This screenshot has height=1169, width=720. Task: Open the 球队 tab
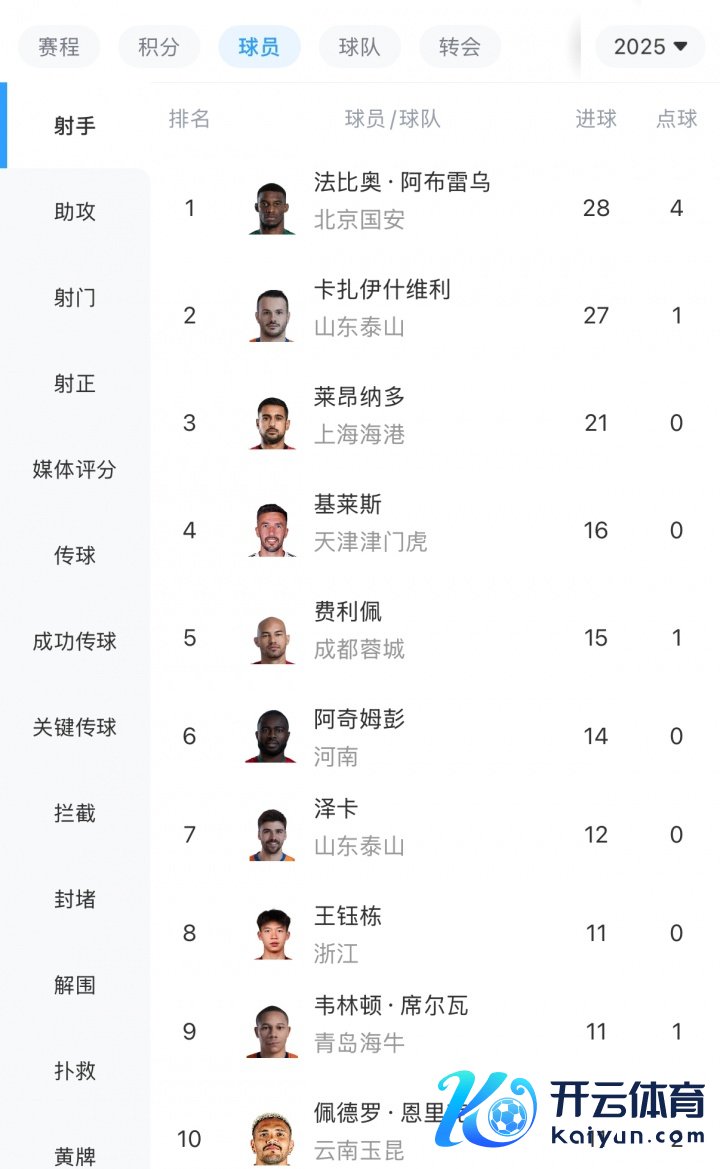[x=359, y=47]
